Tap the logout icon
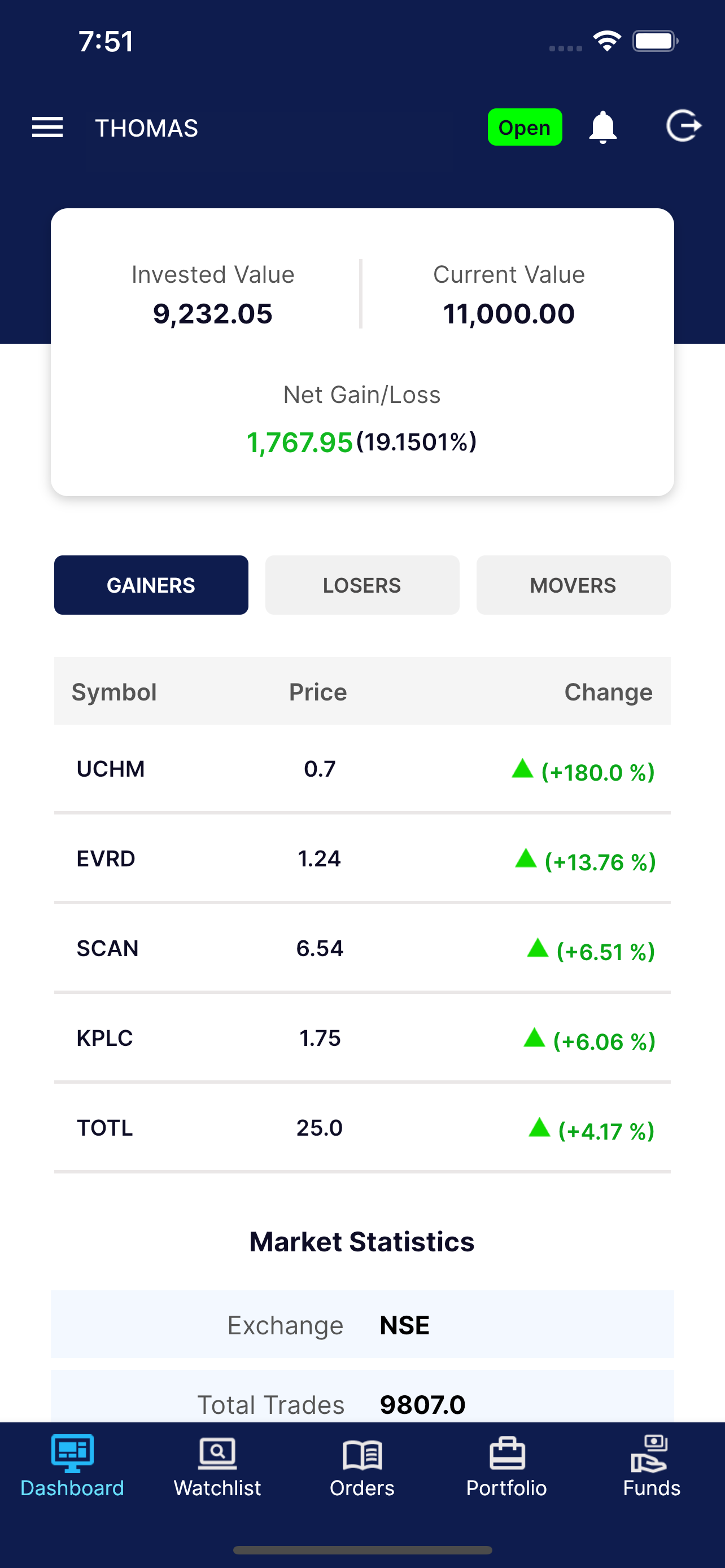This screenshot has height=1568, width=725. pos(684,126)
